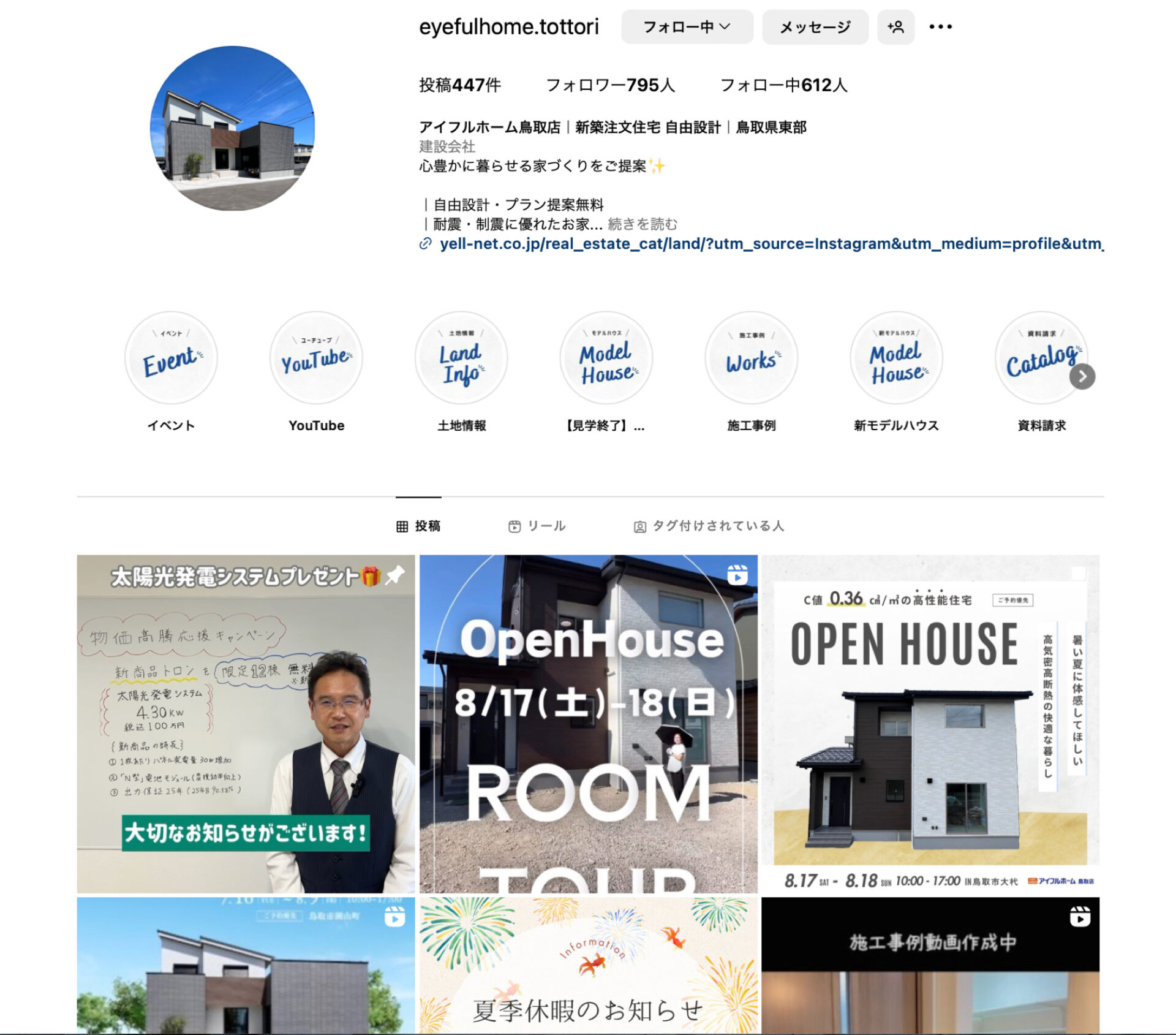Open the 施工事例動画作成中 reel
Screen dimensions: 1176x1035
click(x=930, y=966)
